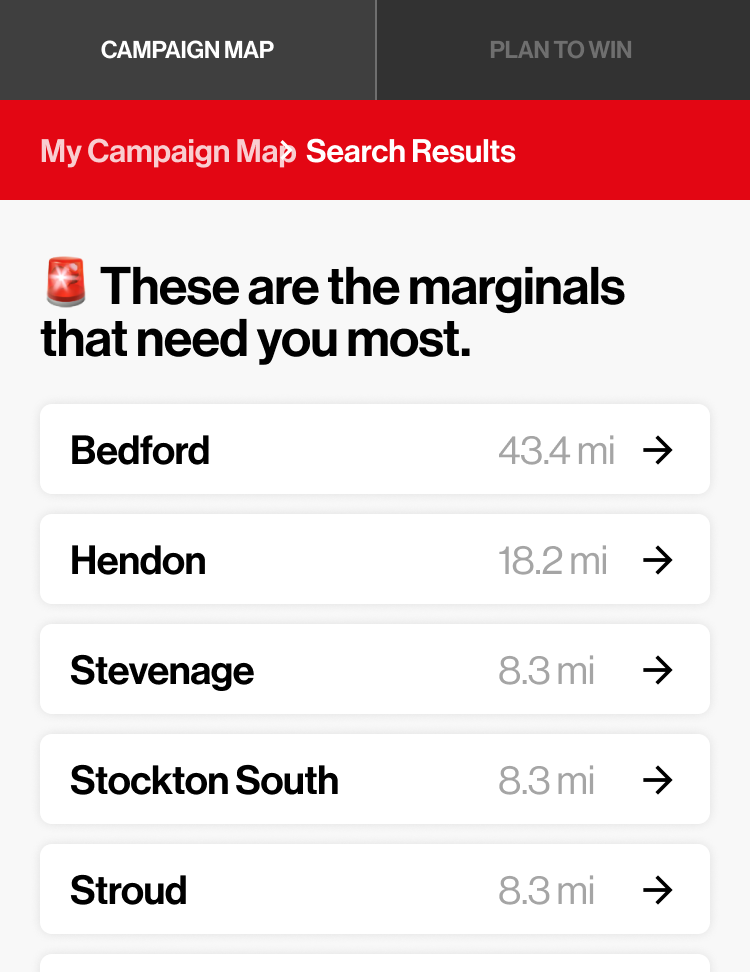
Task: Select the Hendon constituency row
Action: (x=375, y=560)
